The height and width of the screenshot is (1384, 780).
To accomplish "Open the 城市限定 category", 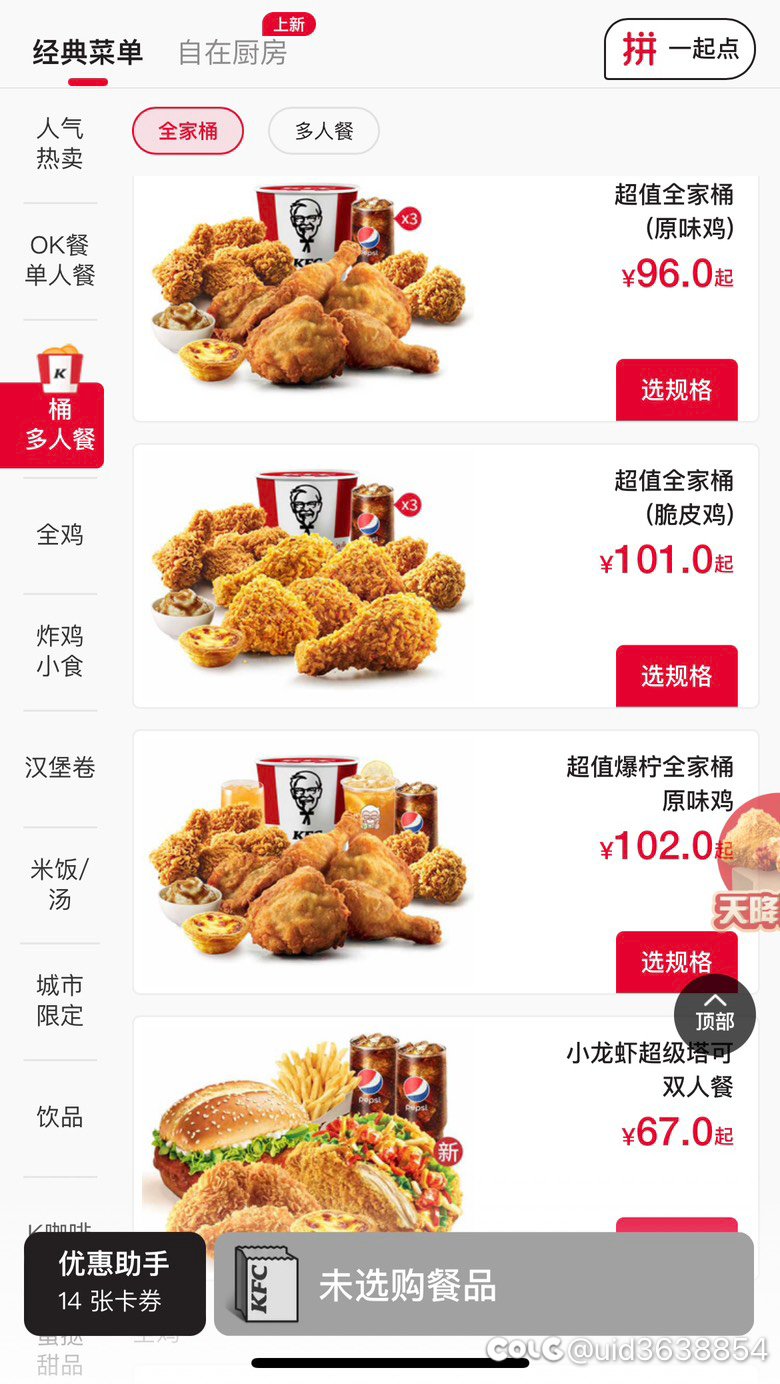I will (60, 1000).
